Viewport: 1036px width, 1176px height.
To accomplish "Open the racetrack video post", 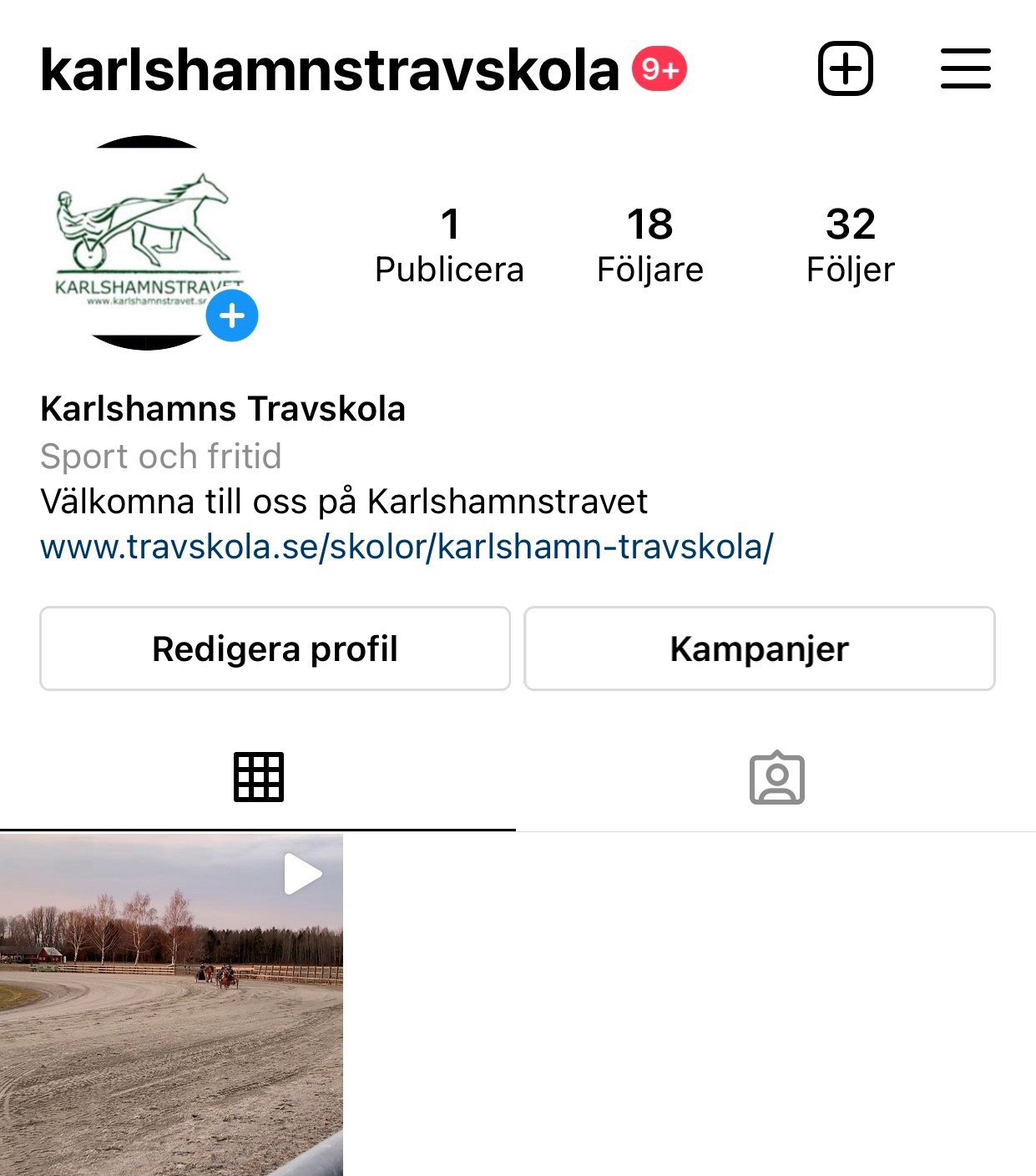I will pos(171,1004).
